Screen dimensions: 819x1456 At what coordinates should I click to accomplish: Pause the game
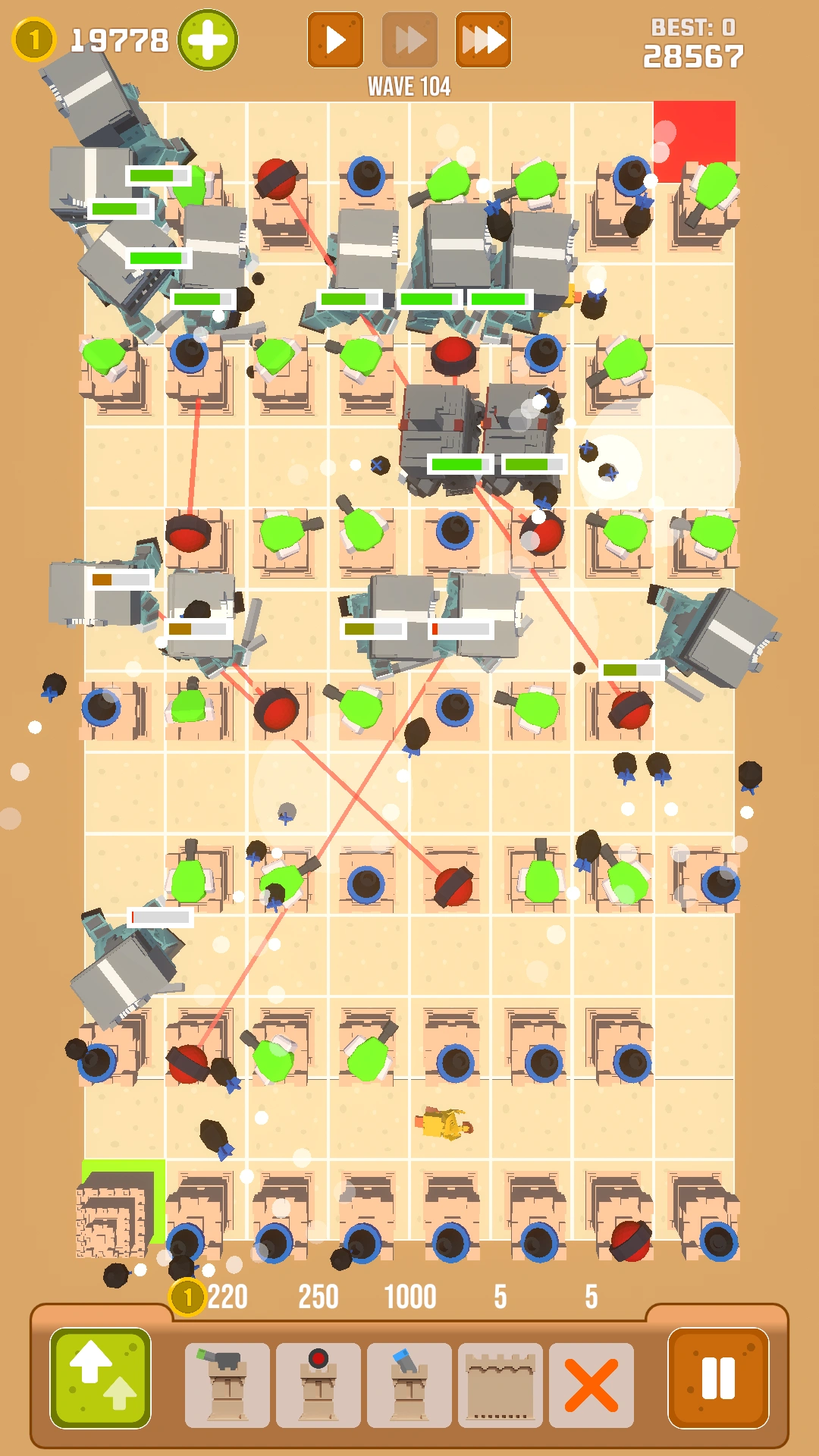tap(717, 1377)
